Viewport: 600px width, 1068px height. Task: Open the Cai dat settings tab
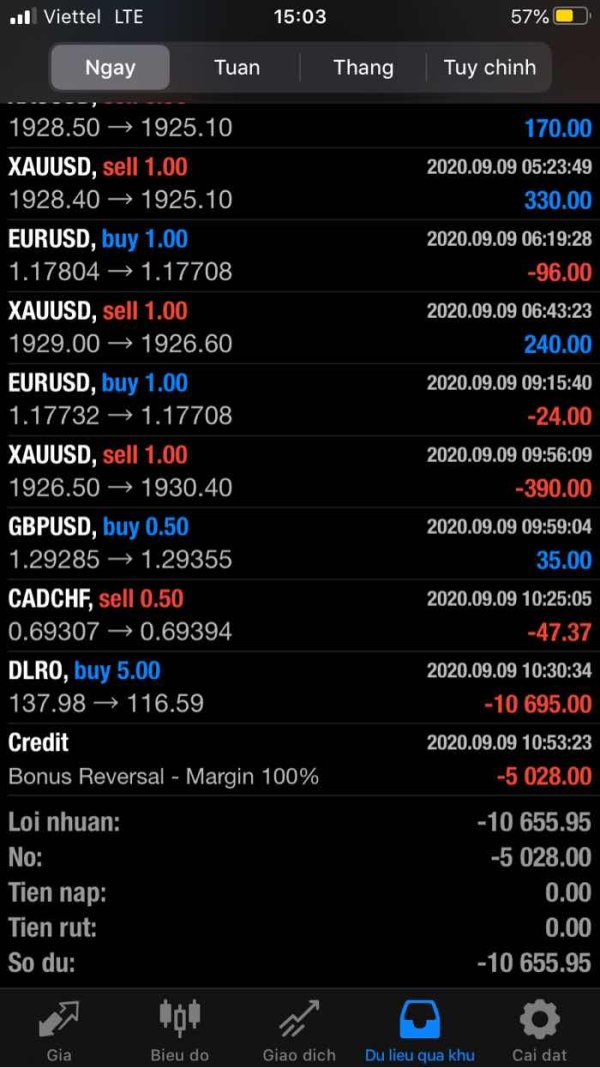point(539,1031)
